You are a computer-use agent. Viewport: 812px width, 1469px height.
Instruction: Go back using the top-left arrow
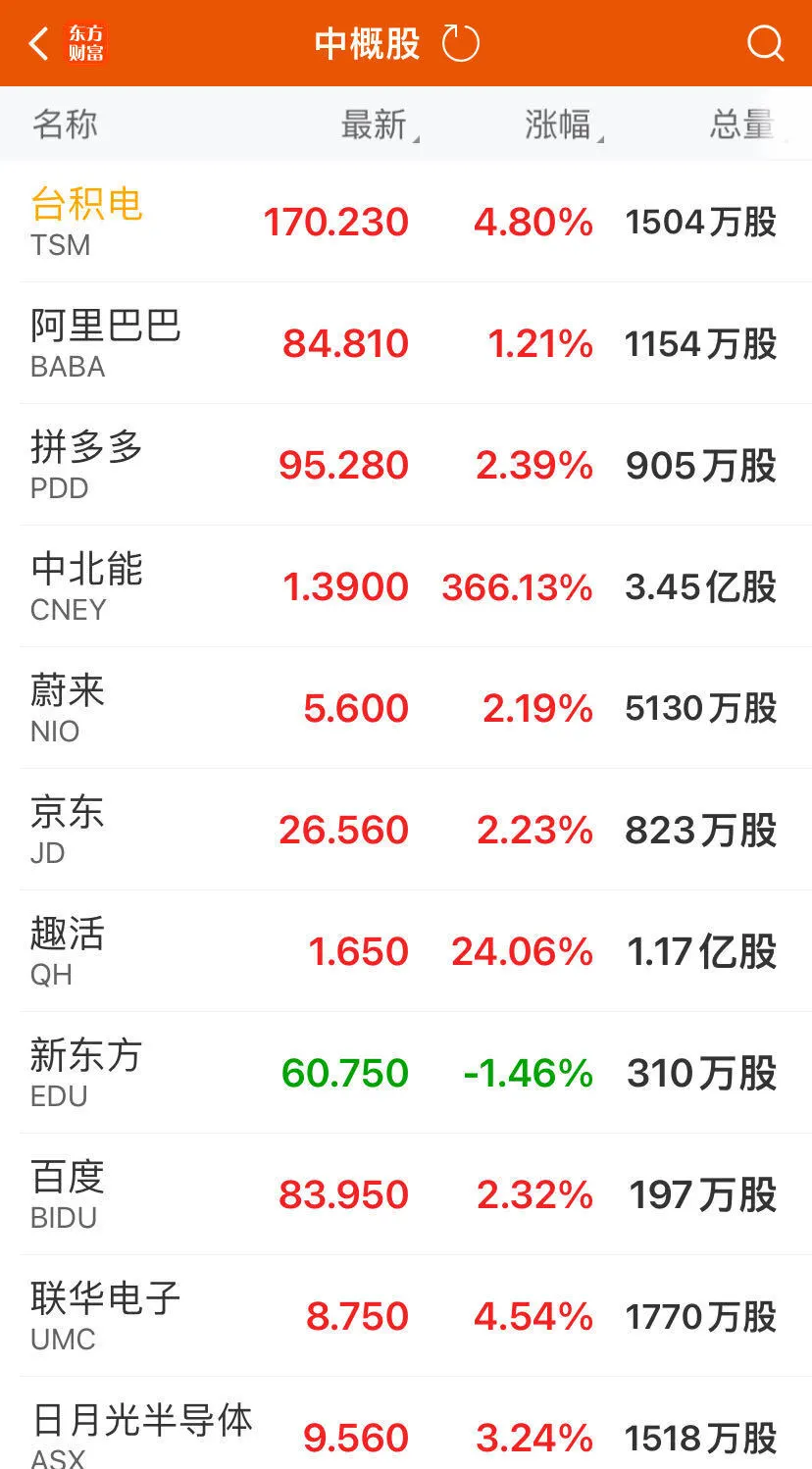pos(39,44)
